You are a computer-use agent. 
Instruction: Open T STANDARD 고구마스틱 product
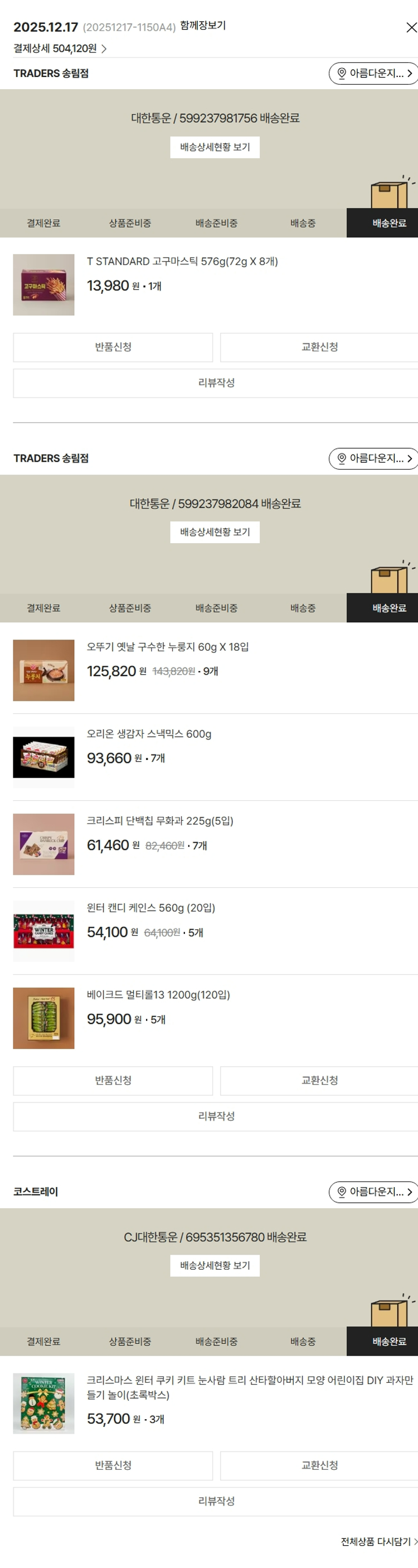(x=182, y=262)
